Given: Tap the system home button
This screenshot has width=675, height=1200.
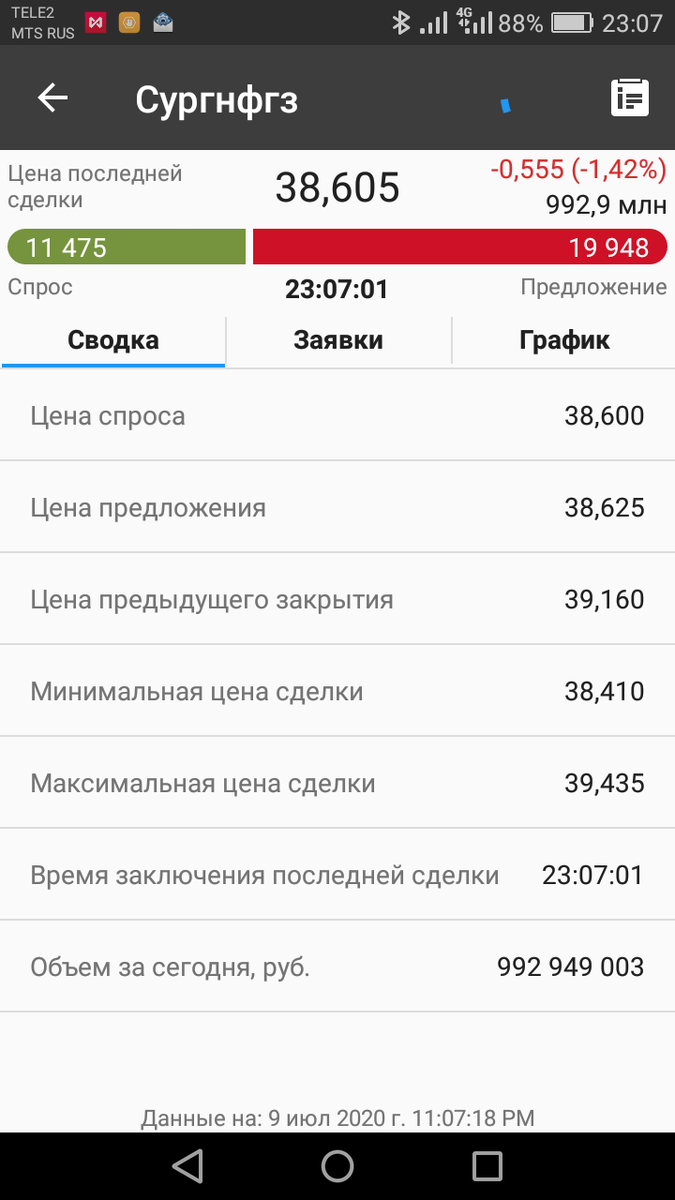Looking at the screenshot, I should click(x=337, y=1166).
